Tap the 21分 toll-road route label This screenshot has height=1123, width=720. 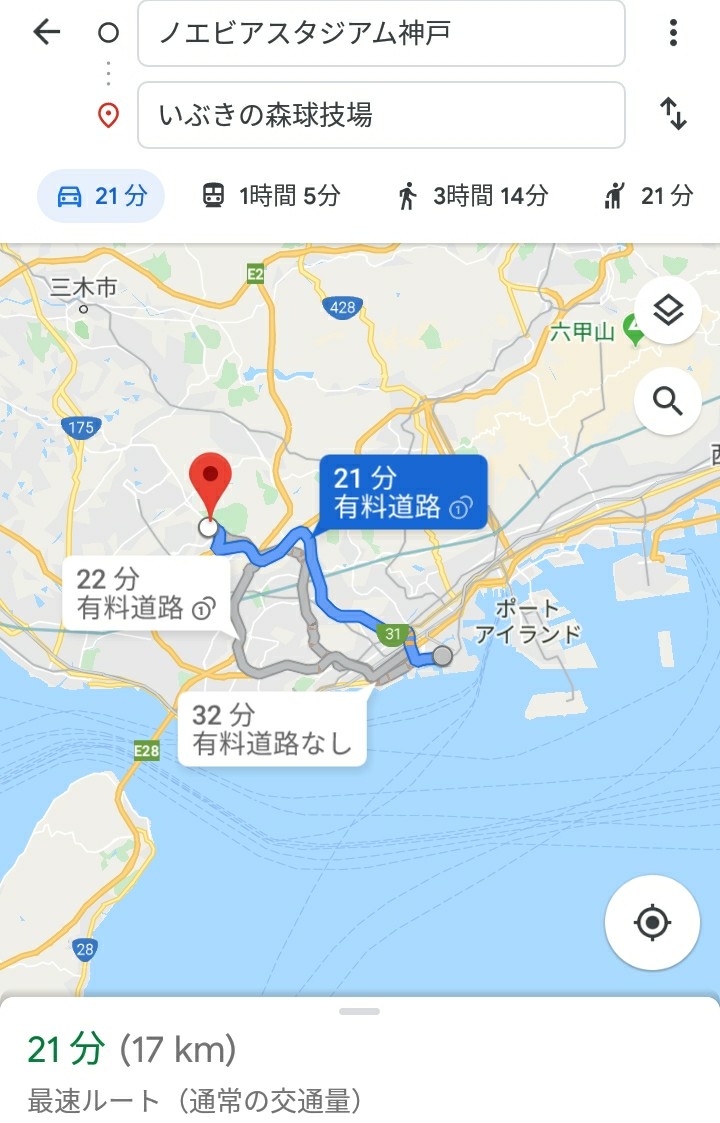tap(402, 492)
